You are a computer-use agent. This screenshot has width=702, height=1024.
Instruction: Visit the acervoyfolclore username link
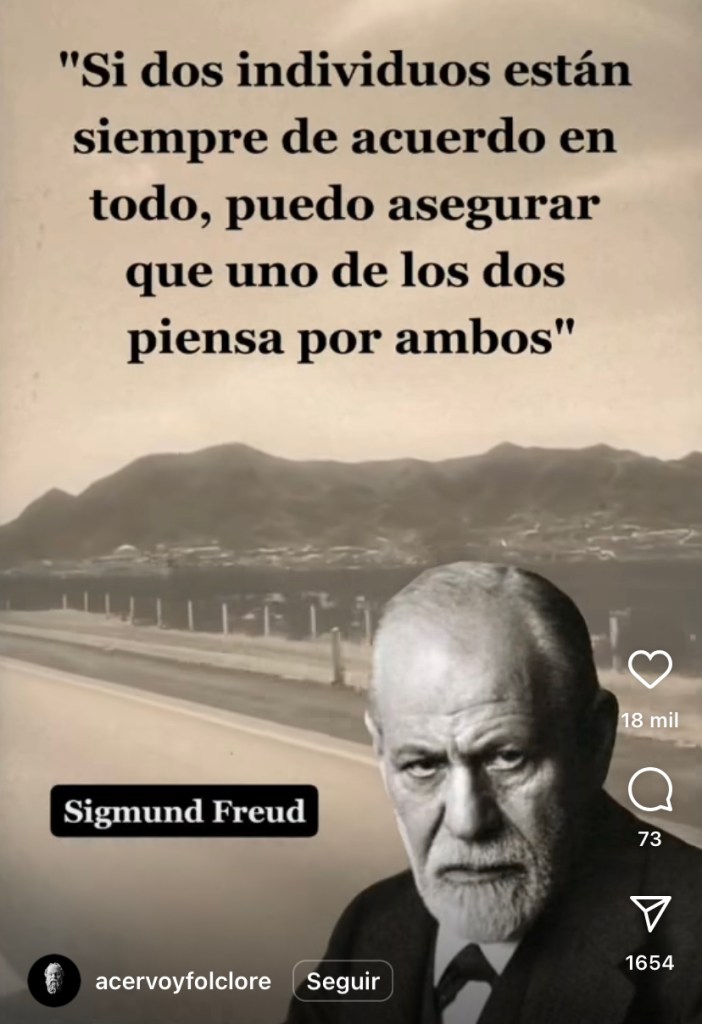coord(182,981)
